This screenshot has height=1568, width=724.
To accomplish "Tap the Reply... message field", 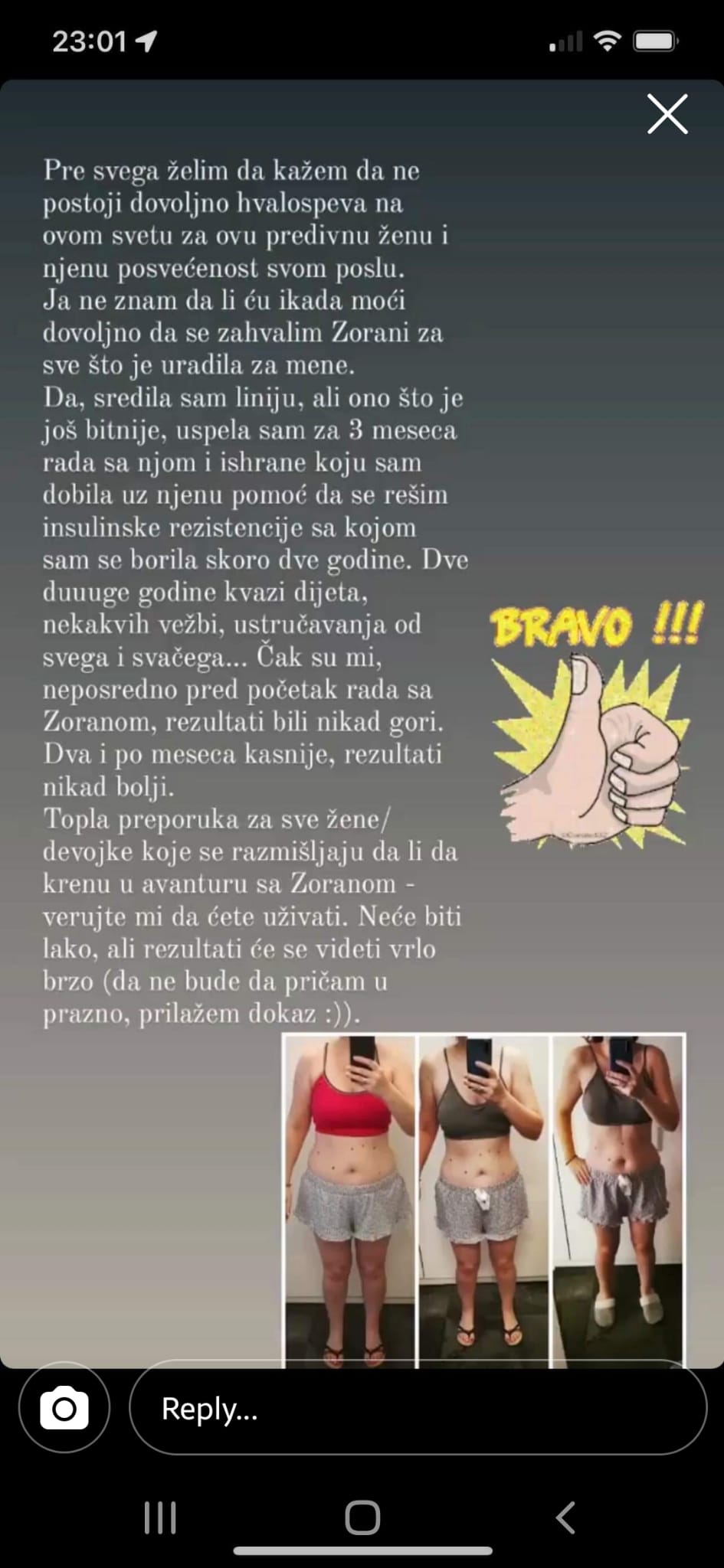I will tap(418, 1408).
